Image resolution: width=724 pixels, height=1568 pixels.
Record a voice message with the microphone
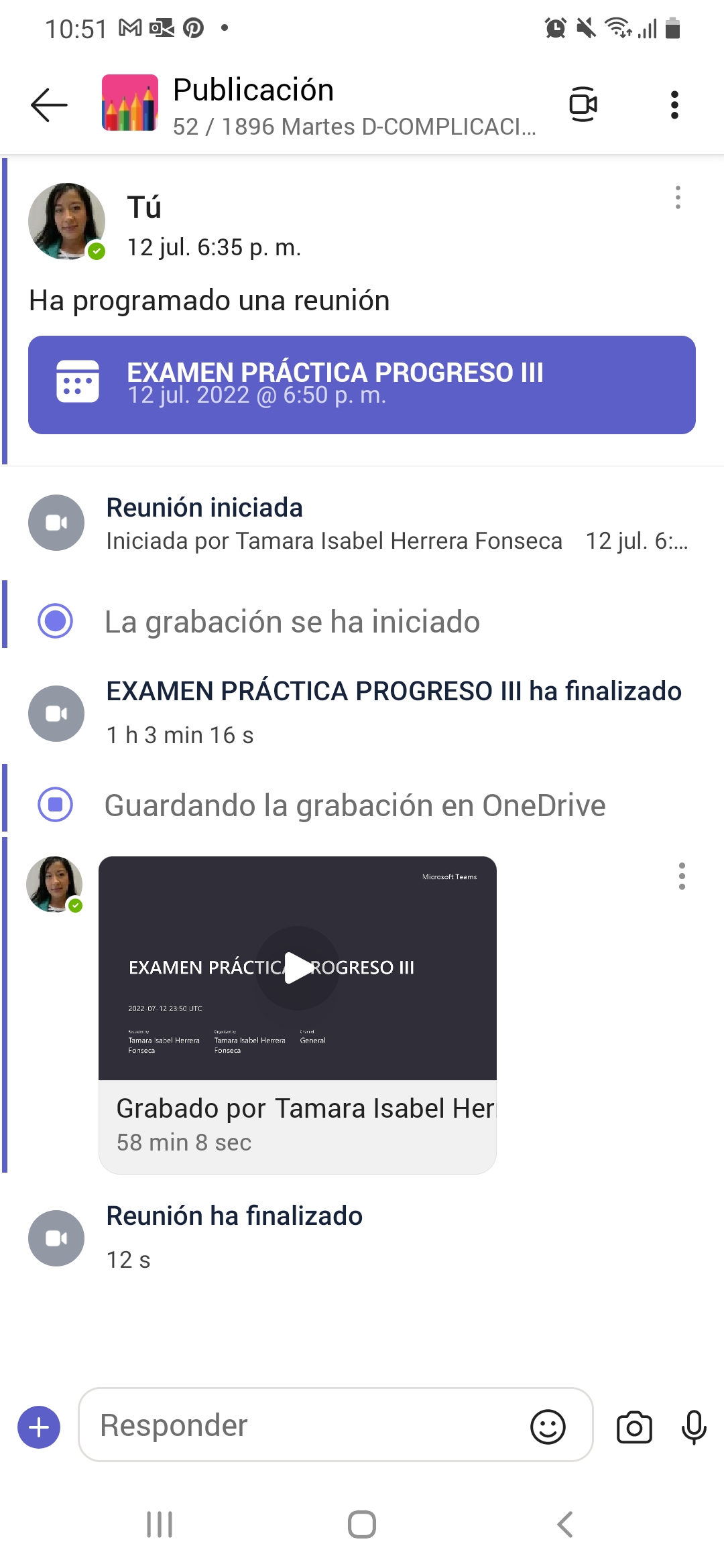694,1427
